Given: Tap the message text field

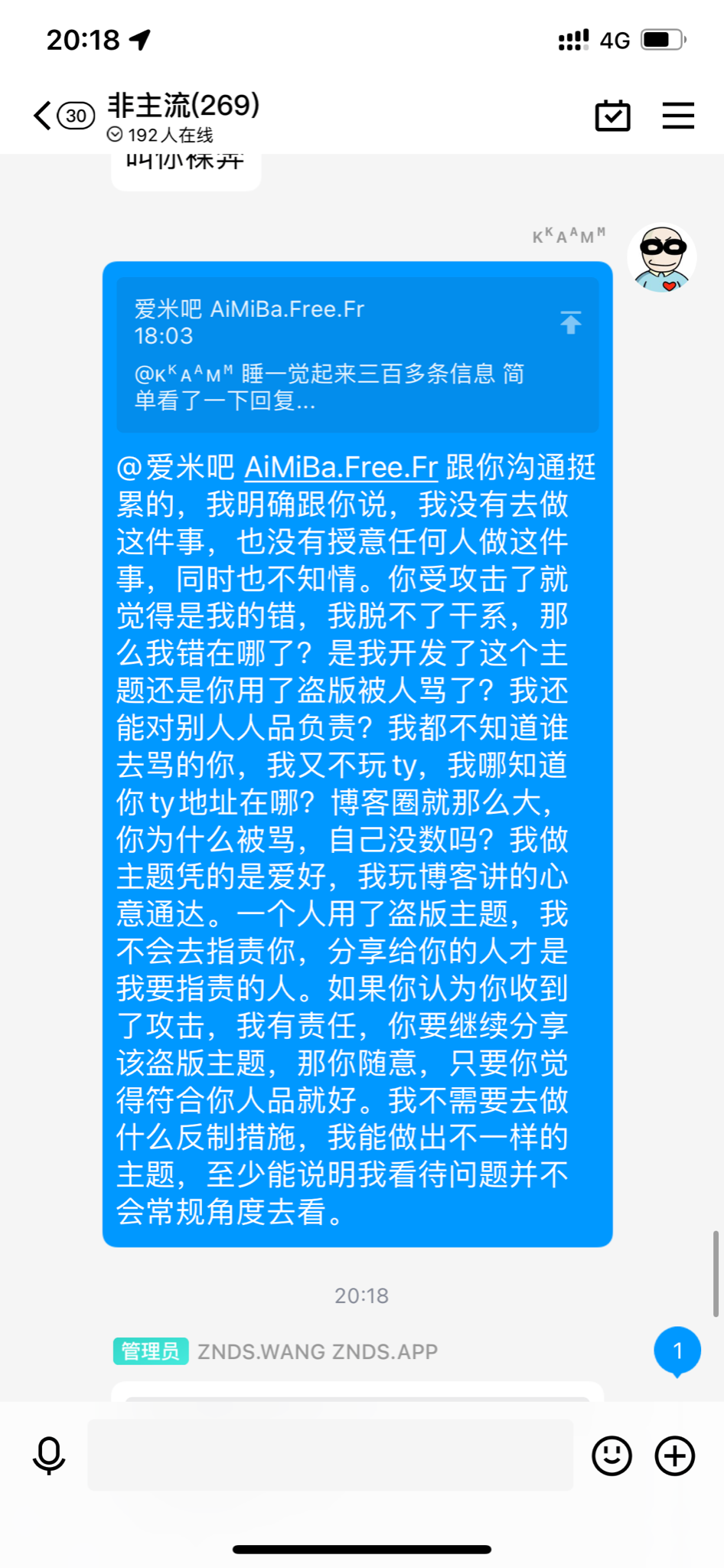Looking at the screenshot, I should point(330,1455).
